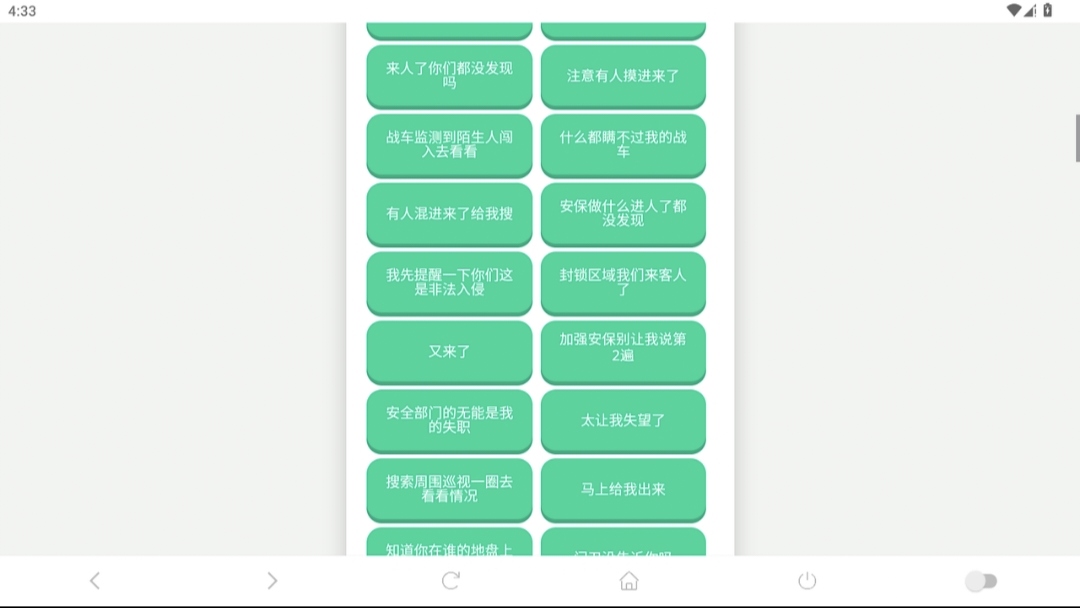This screenshot has height=608, width=1080.
Task: Select '搜索周围巡视一圈去看看情况' button
Action: [449, 489]
